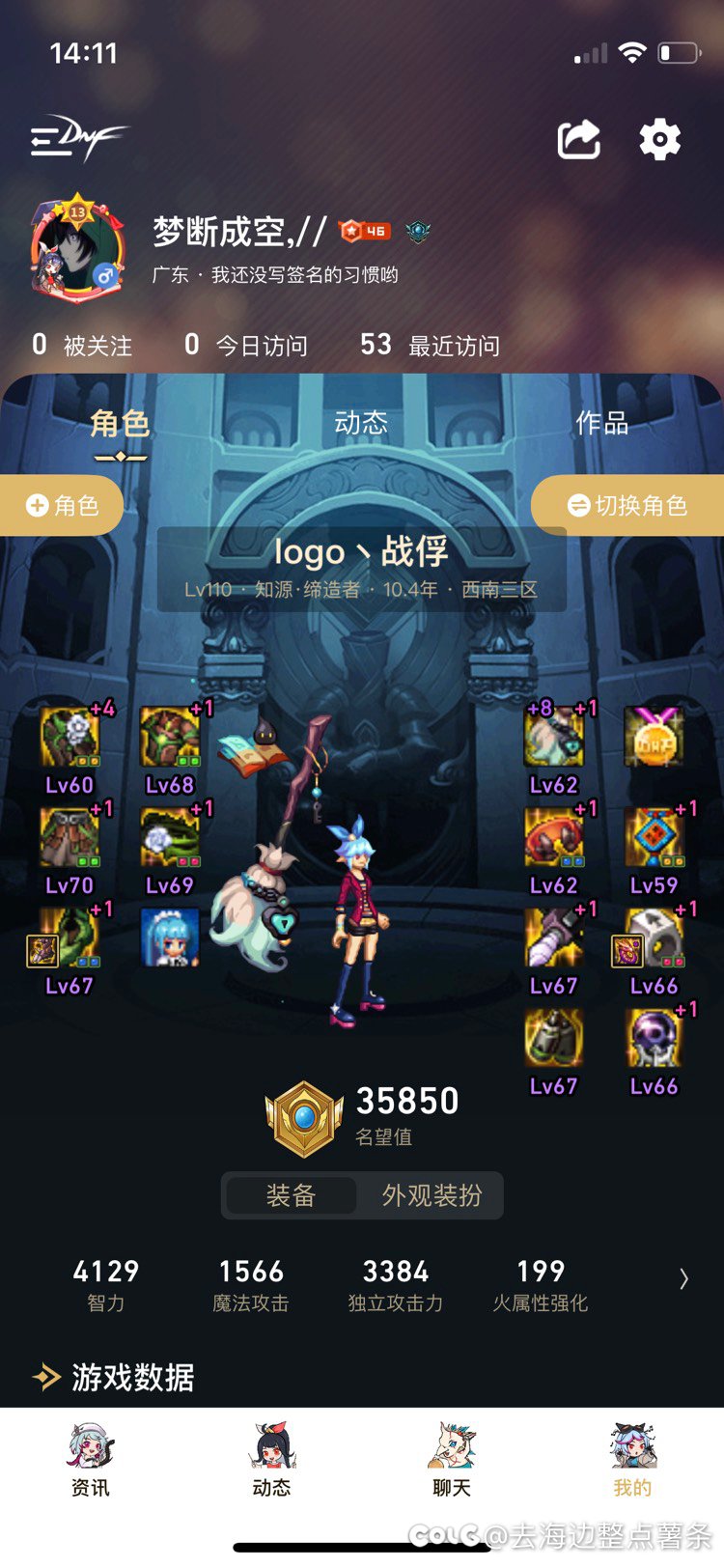Go to the 动态 bottom tab
The image size is (724, 1568).
click(x=271, y=1460)
